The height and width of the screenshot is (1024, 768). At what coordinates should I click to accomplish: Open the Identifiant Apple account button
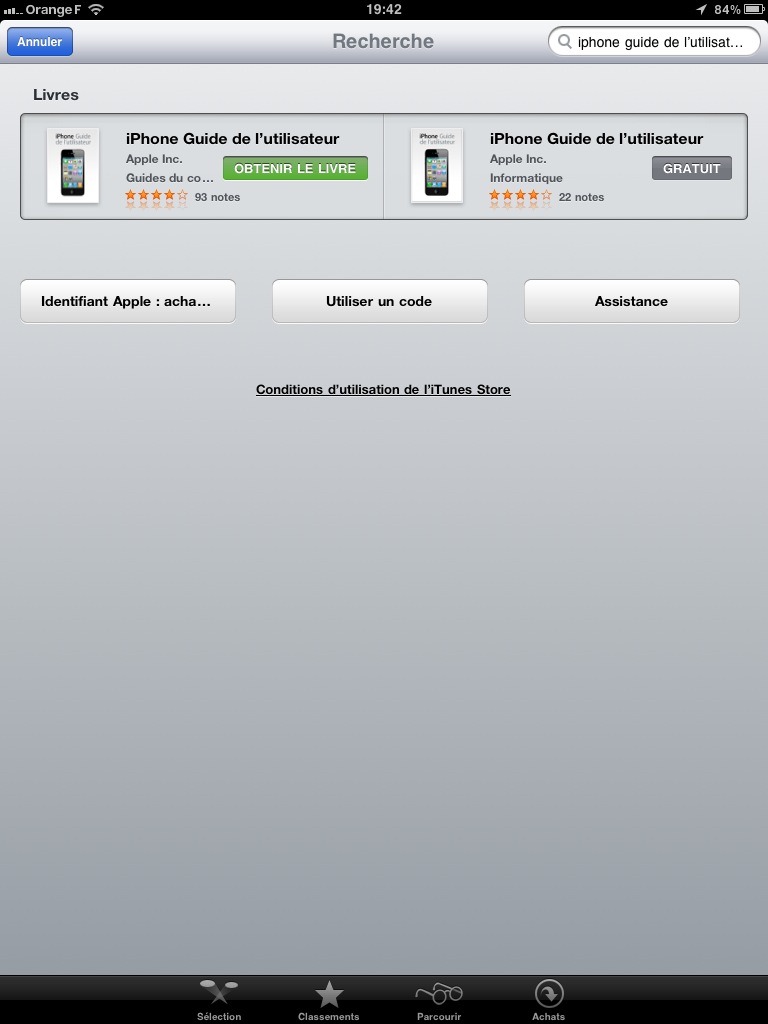pyautogui.click(x=127, y=301)
